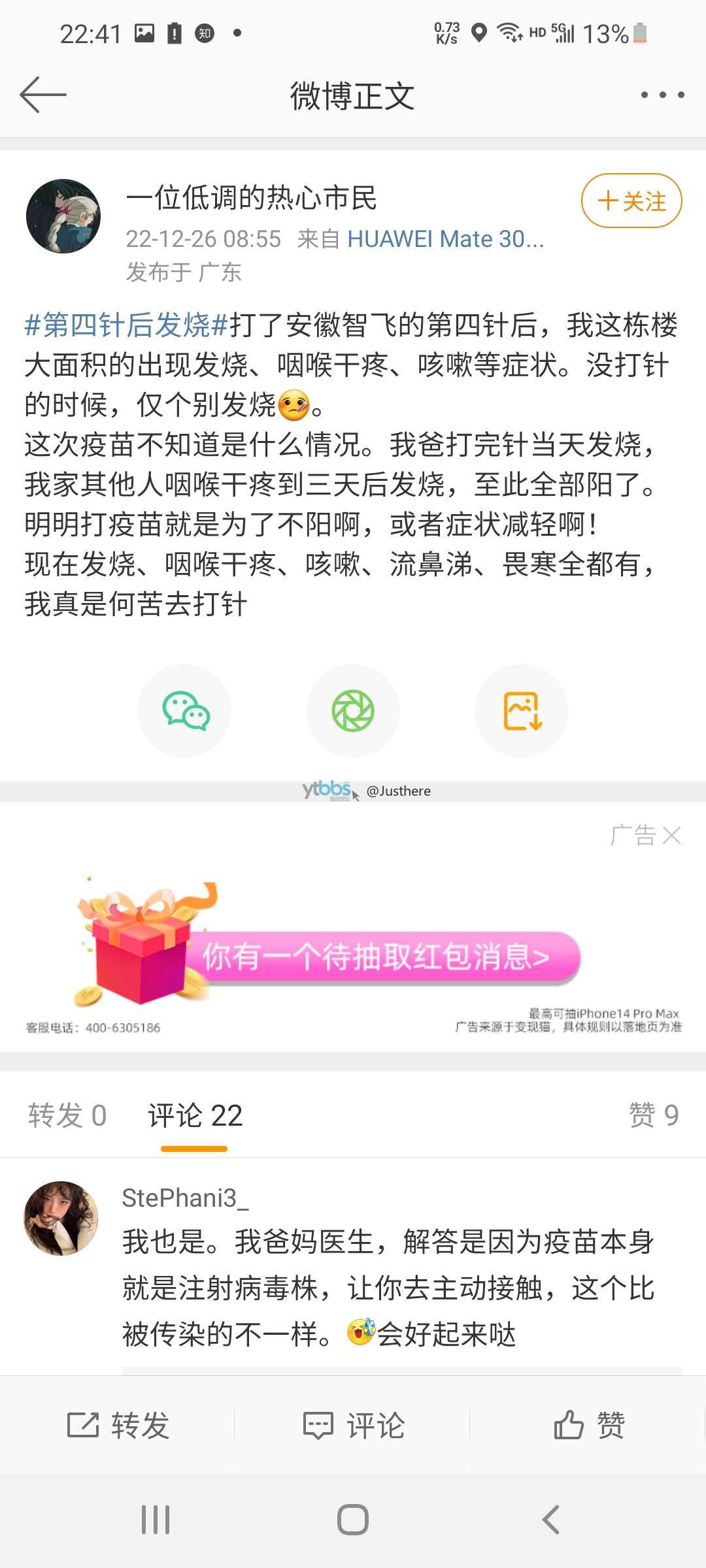The image size is (706, 1568).
Task: Open StePhani3_'s profile avatar
Action: point(61,1218)
